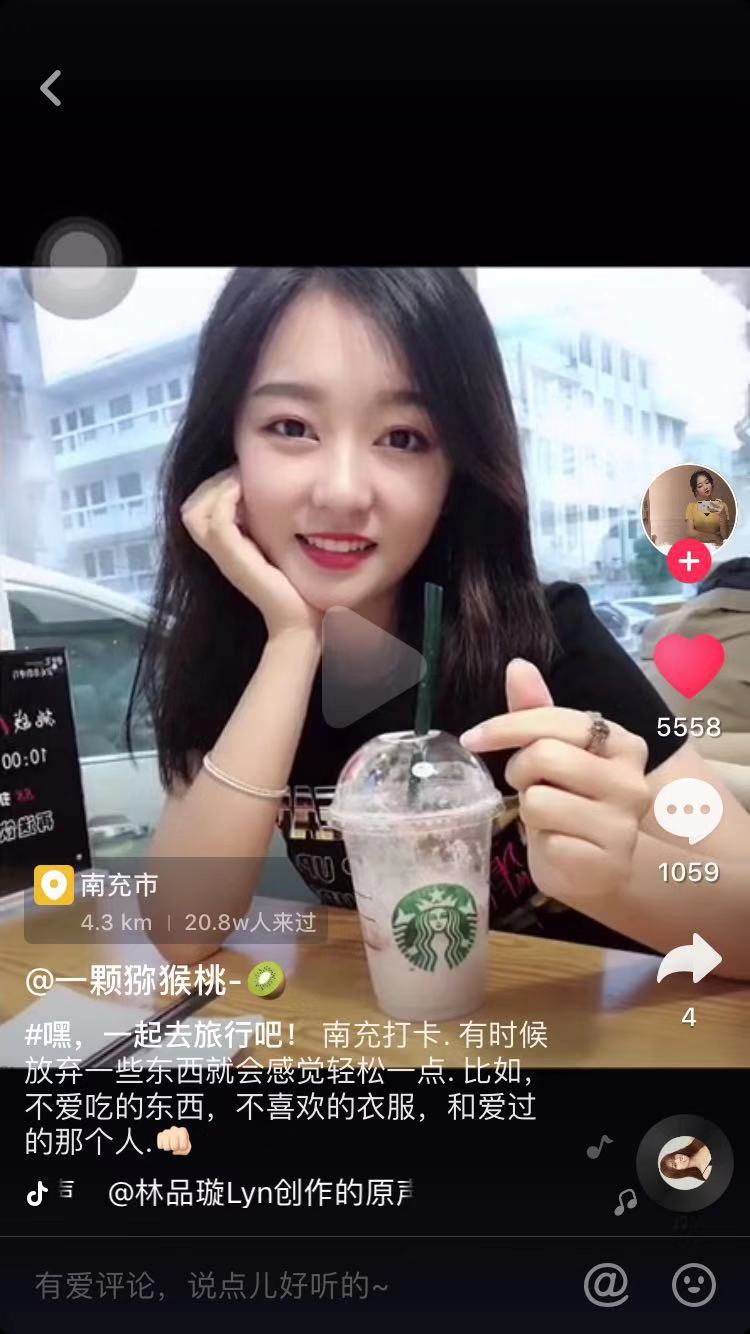The height and width of the screenshot is (1334, 750).
Task: Open the emoji picker smiley
Action: click(x=694, y=1284)
